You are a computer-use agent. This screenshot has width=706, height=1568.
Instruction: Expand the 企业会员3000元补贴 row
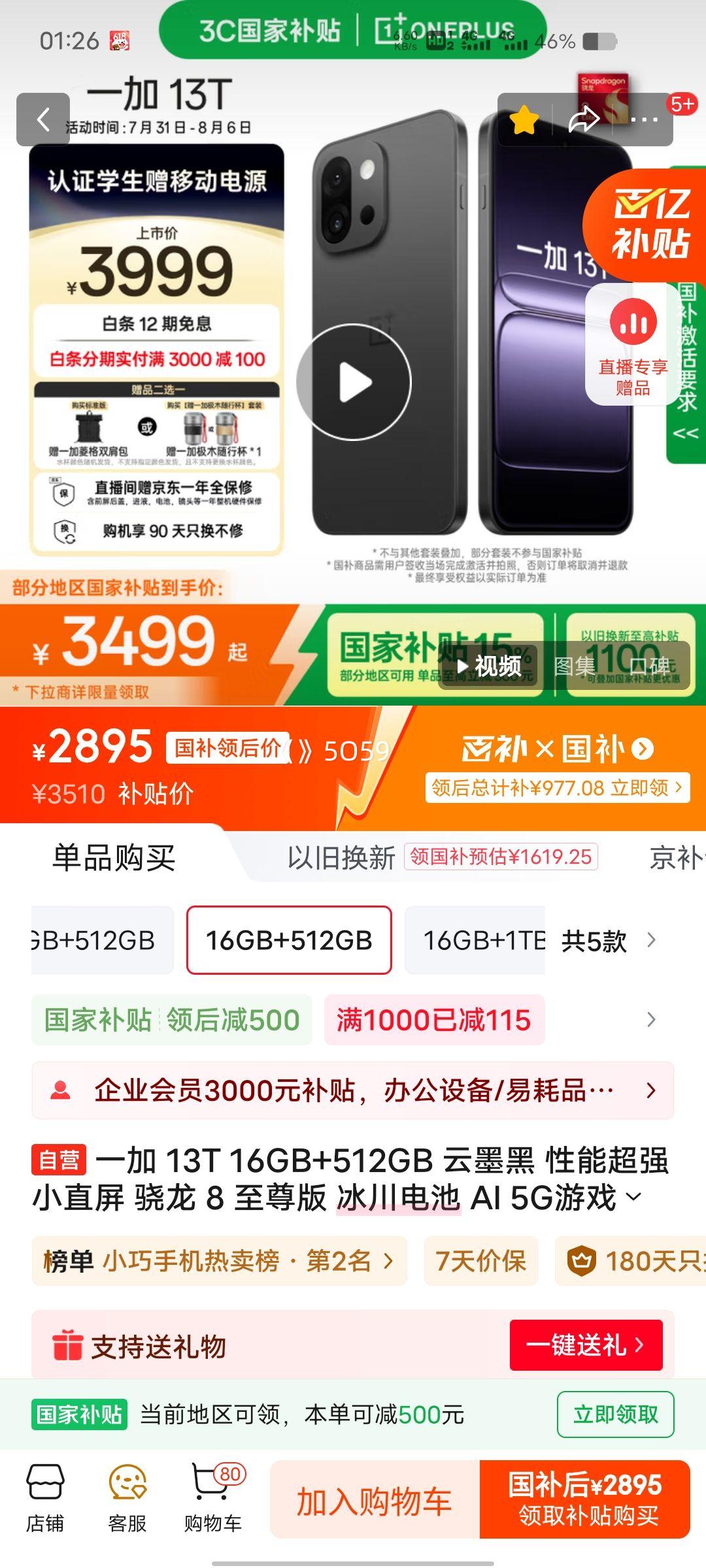(x=353, y=1089)
